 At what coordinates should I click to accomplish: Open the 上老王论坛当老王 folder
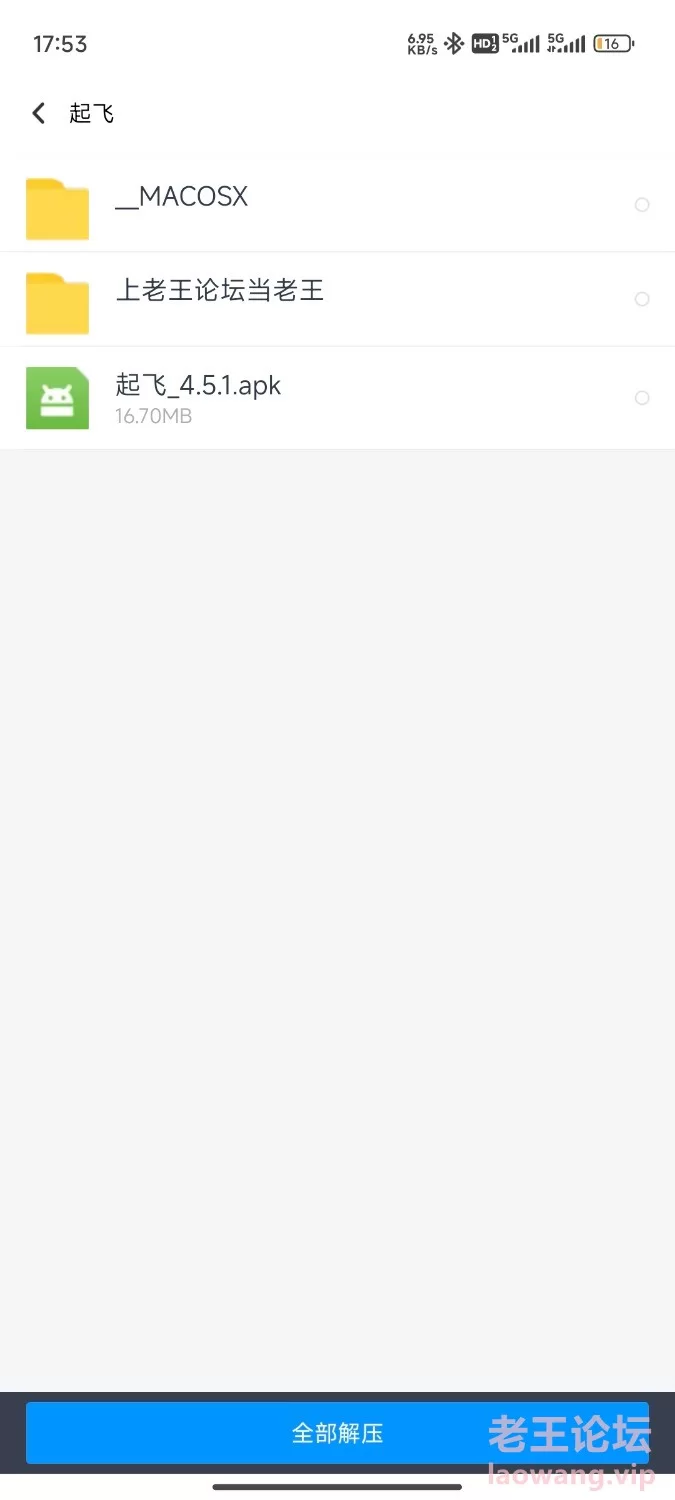tap(337, 299)
